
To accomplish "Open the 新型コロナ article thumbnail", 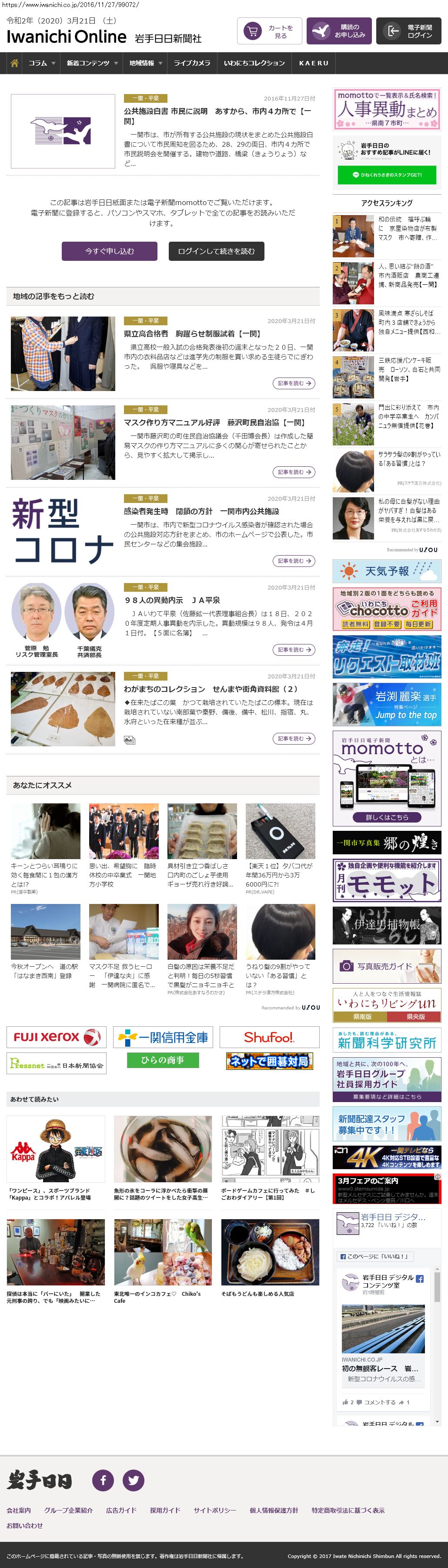I will (63, 531).
